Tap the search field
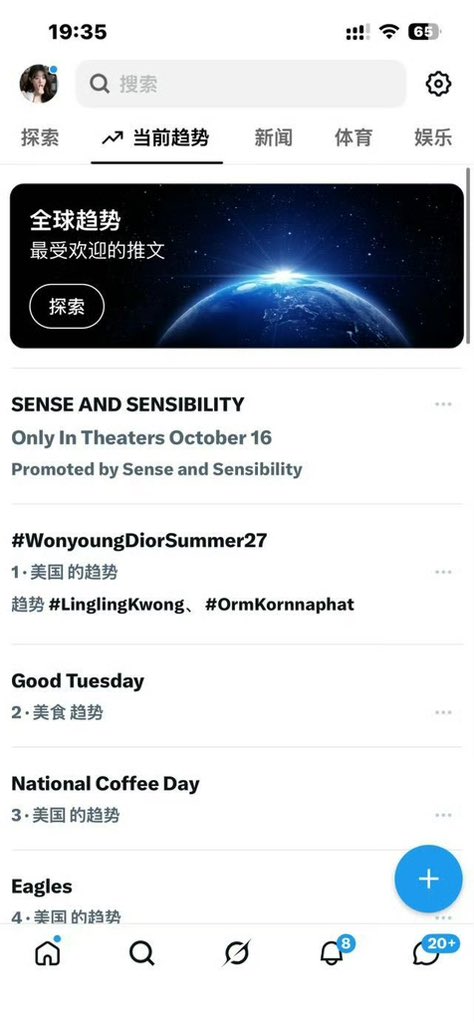 (x=241, y=84)
